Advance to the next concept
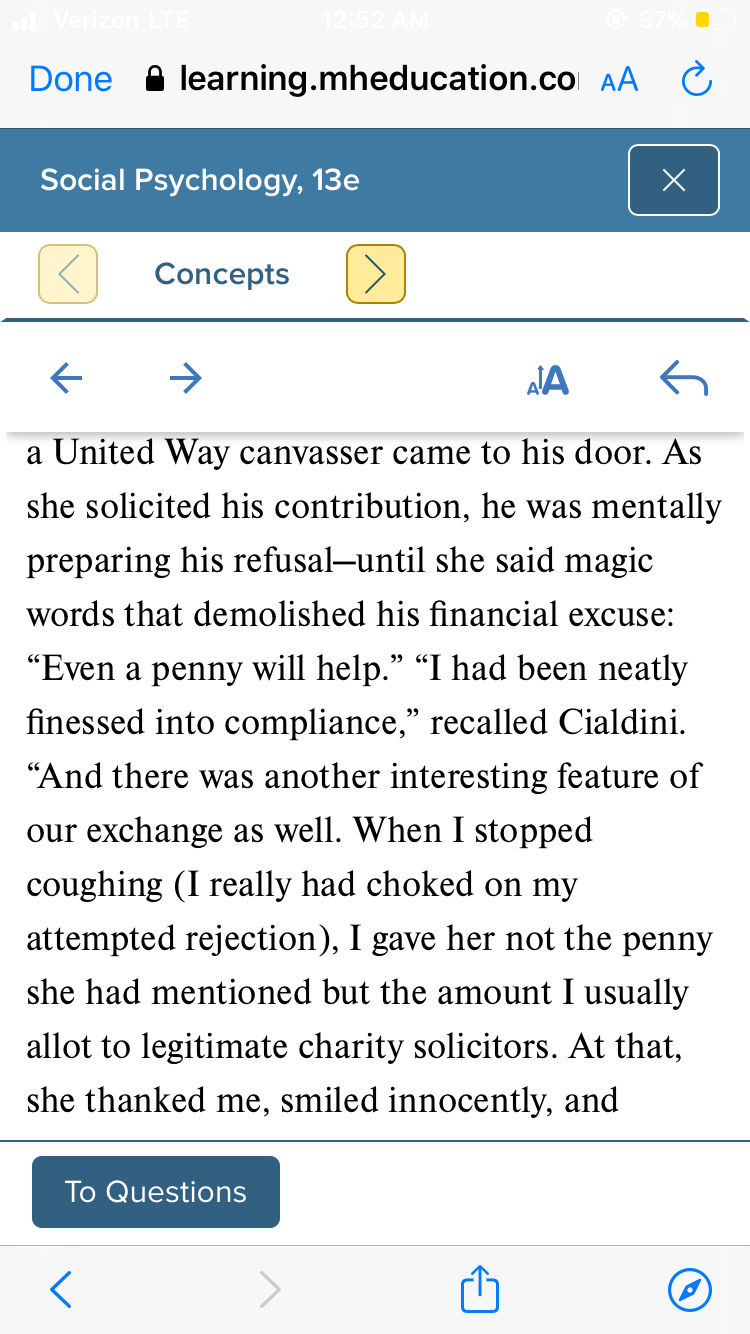 point(375,274)
